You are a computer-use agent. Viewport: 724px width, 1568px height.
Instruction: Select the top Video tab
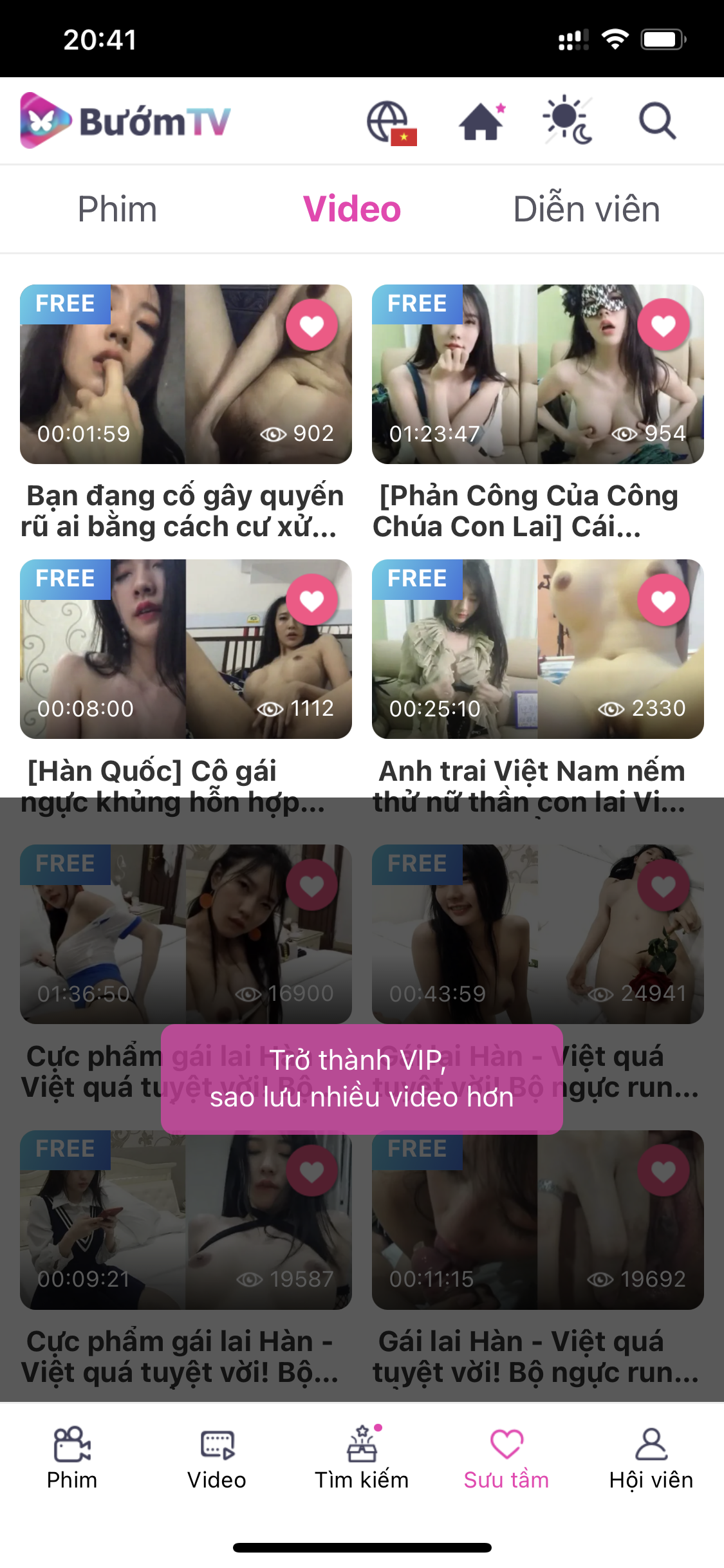[352, 209]
